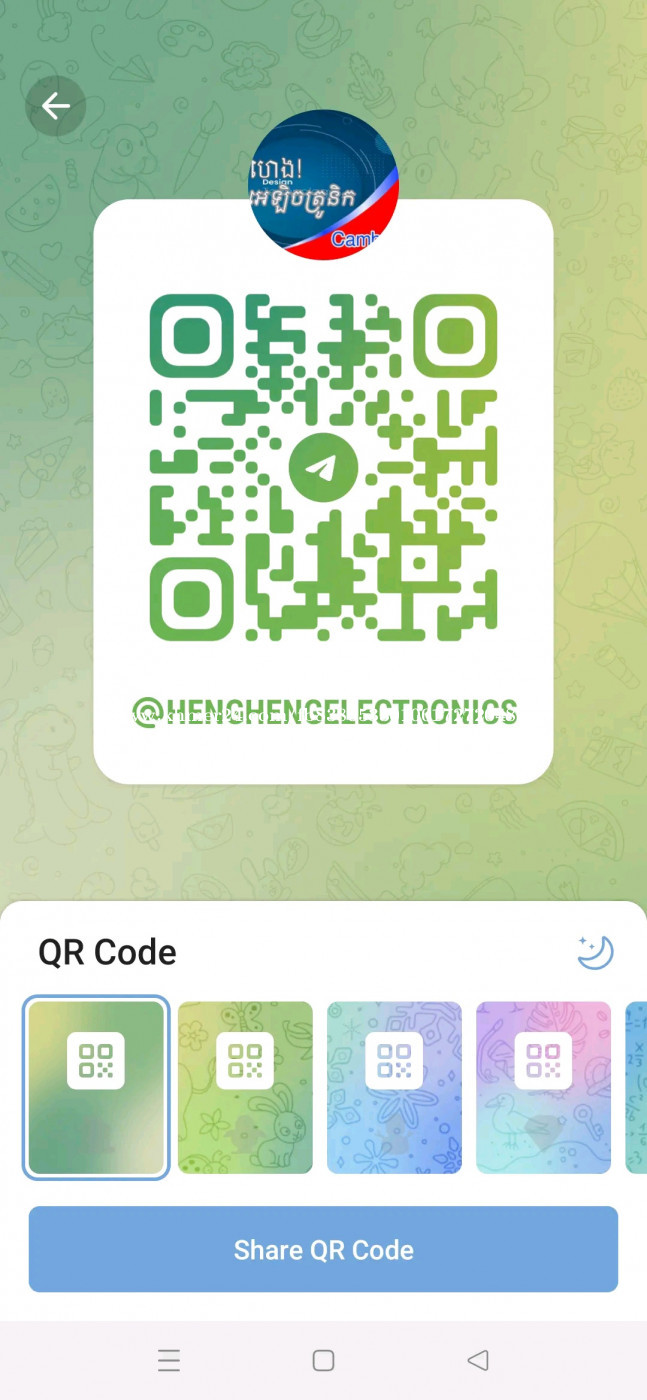Choose the bunny pattern green QR theme
647x1400 pixels.
coord(245,1087)
